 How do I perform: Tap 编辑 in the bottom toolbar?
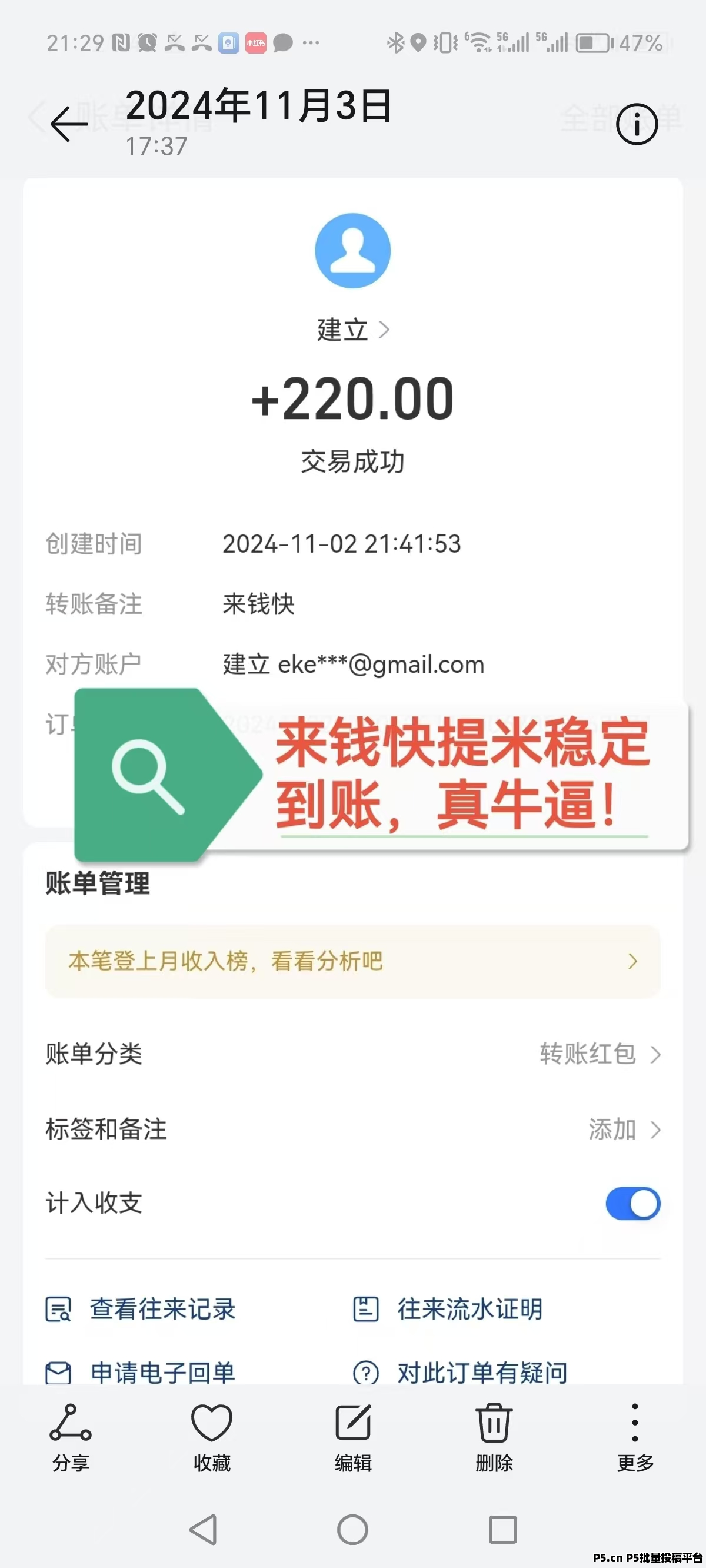point(353,1438)
